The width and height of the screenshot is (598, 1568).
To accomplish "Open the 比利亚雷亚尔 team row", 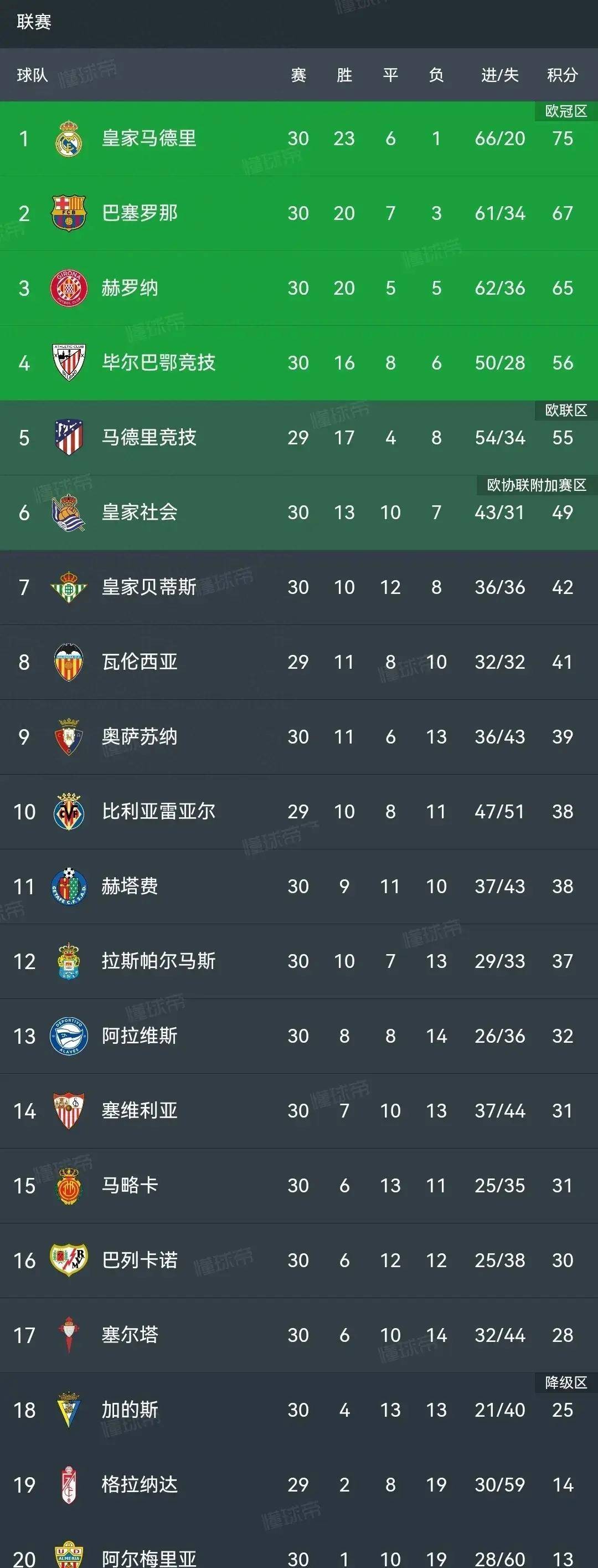I will point(158,811).
